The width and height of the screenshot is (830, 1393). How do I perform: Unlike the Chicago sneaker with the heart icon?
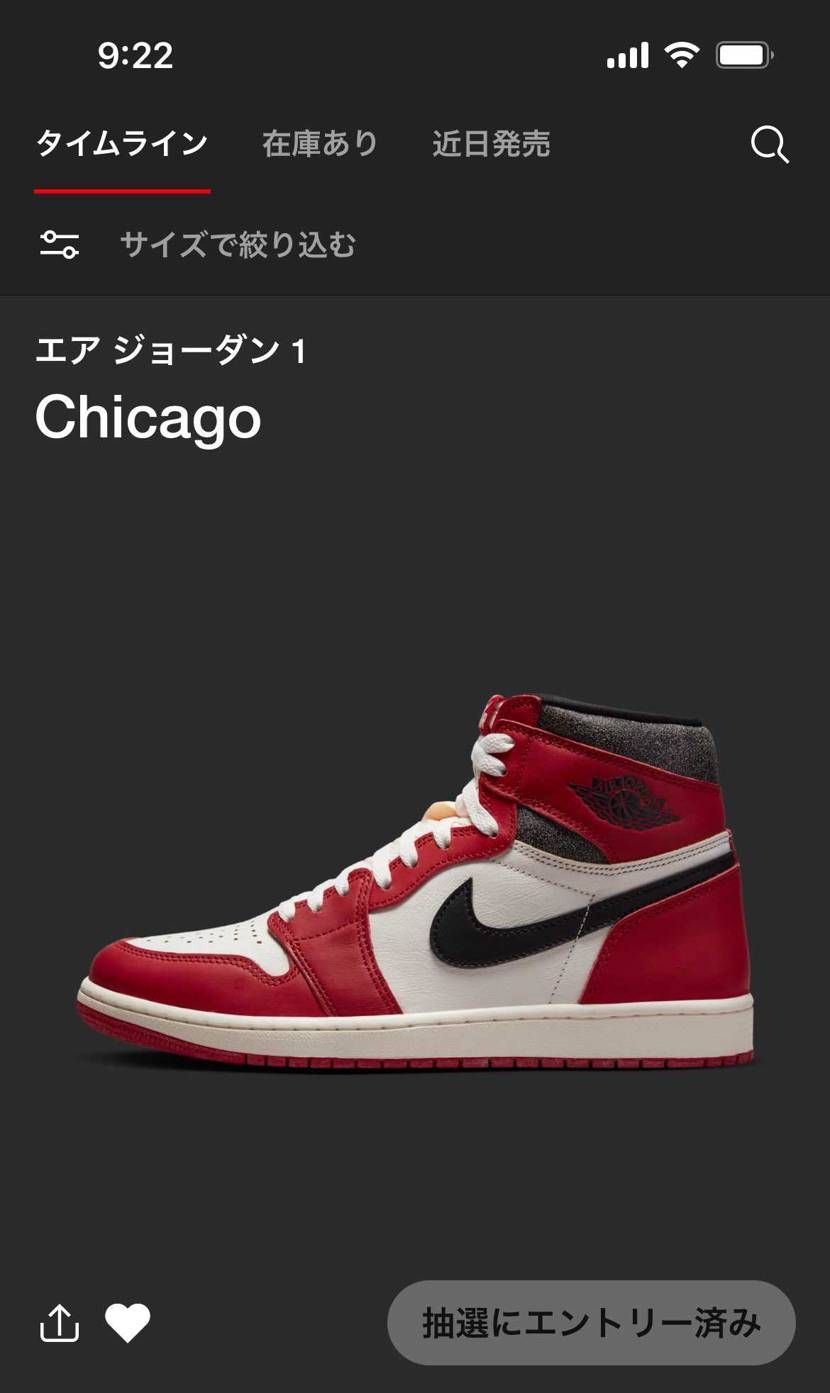(128, 1323)
